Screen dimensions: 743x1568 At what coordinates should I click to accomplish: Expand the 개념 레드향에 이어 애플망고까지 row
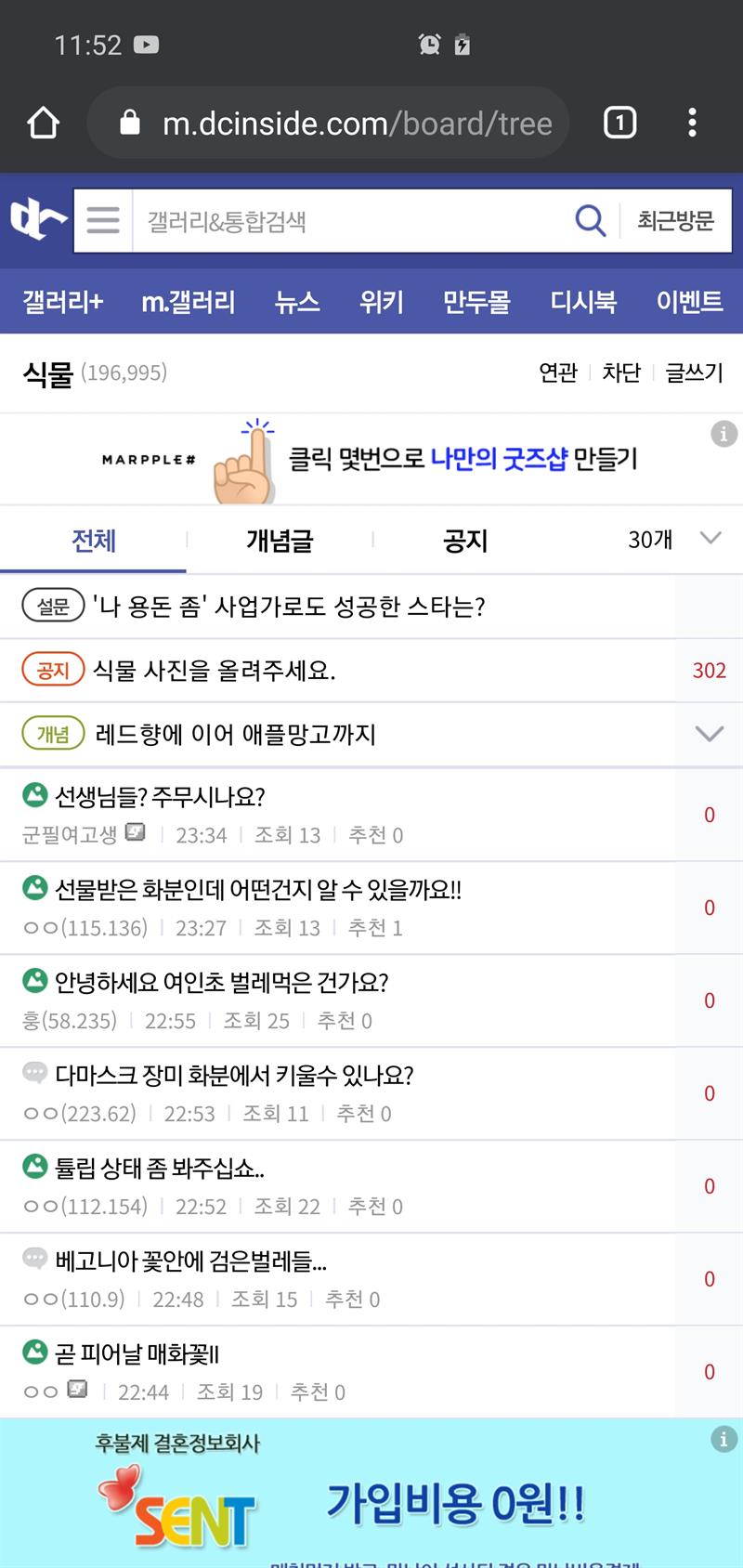tap(710, 734)
